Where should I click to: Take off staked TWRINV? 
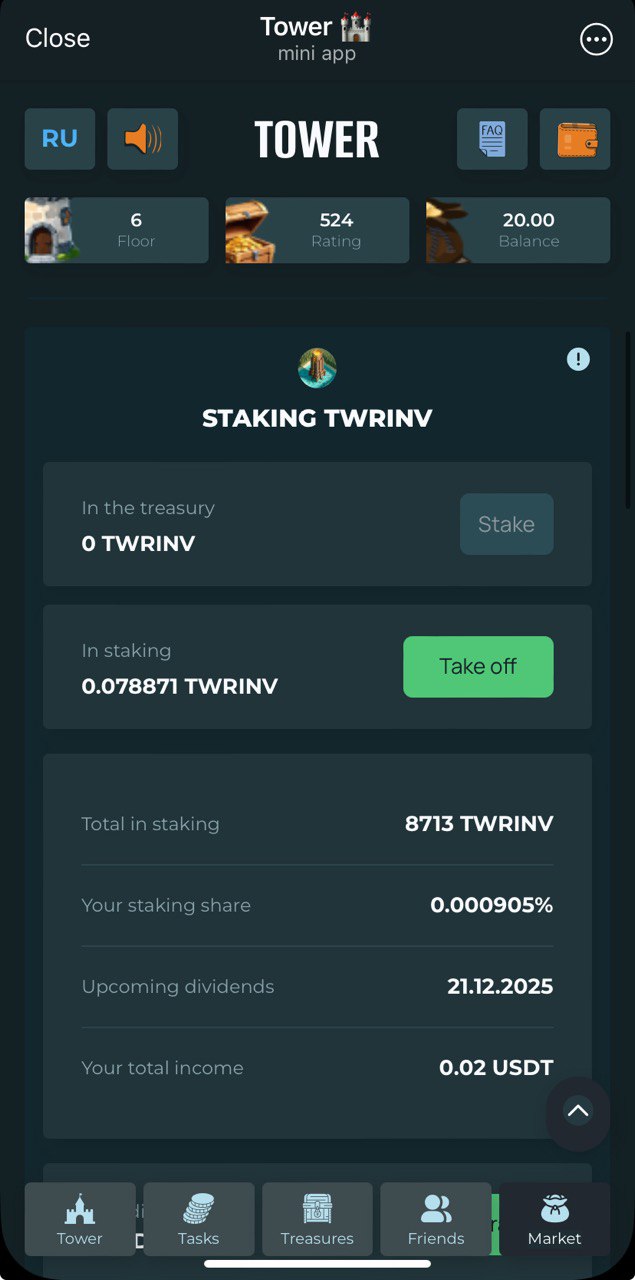(x=478, y=667)
